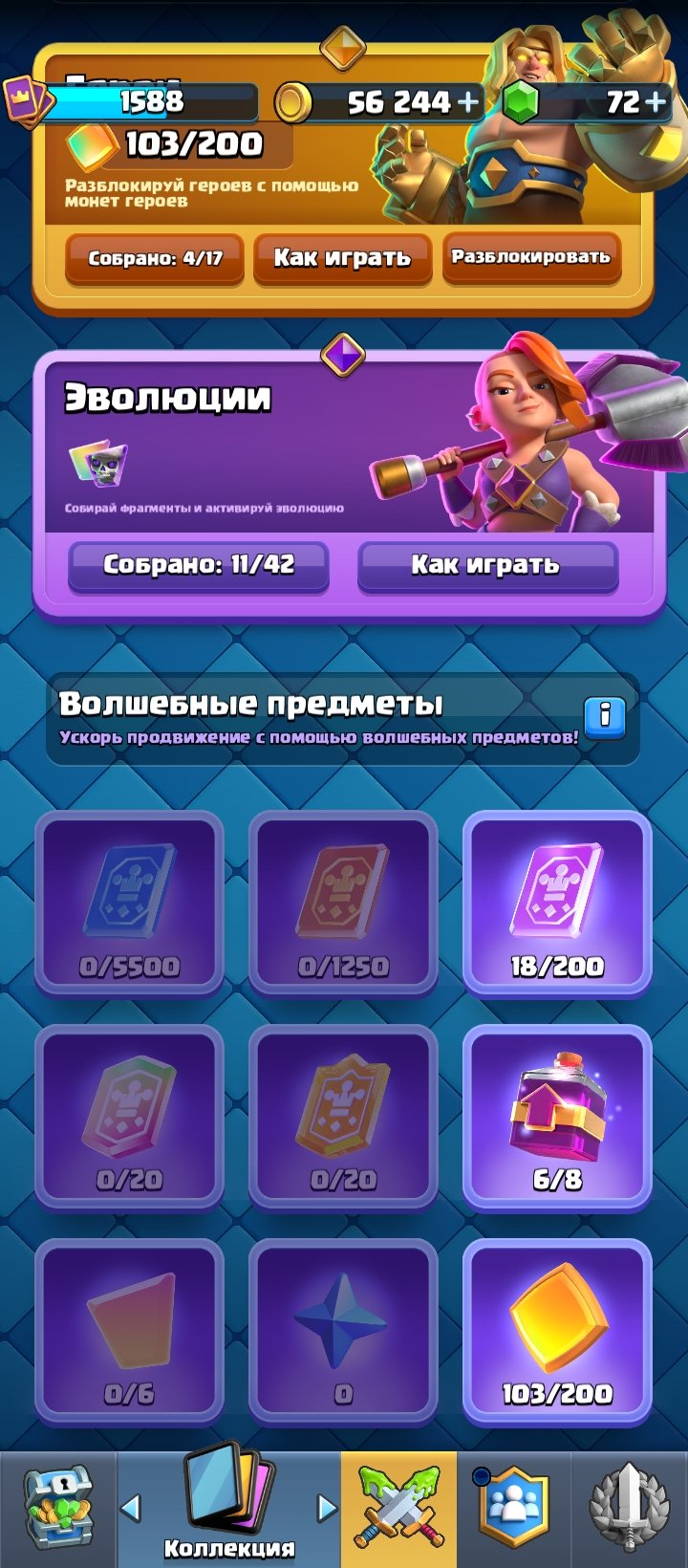Add more gold with the plus
Viewport: 688px width, 1568px height.
[x=468, y=101]
